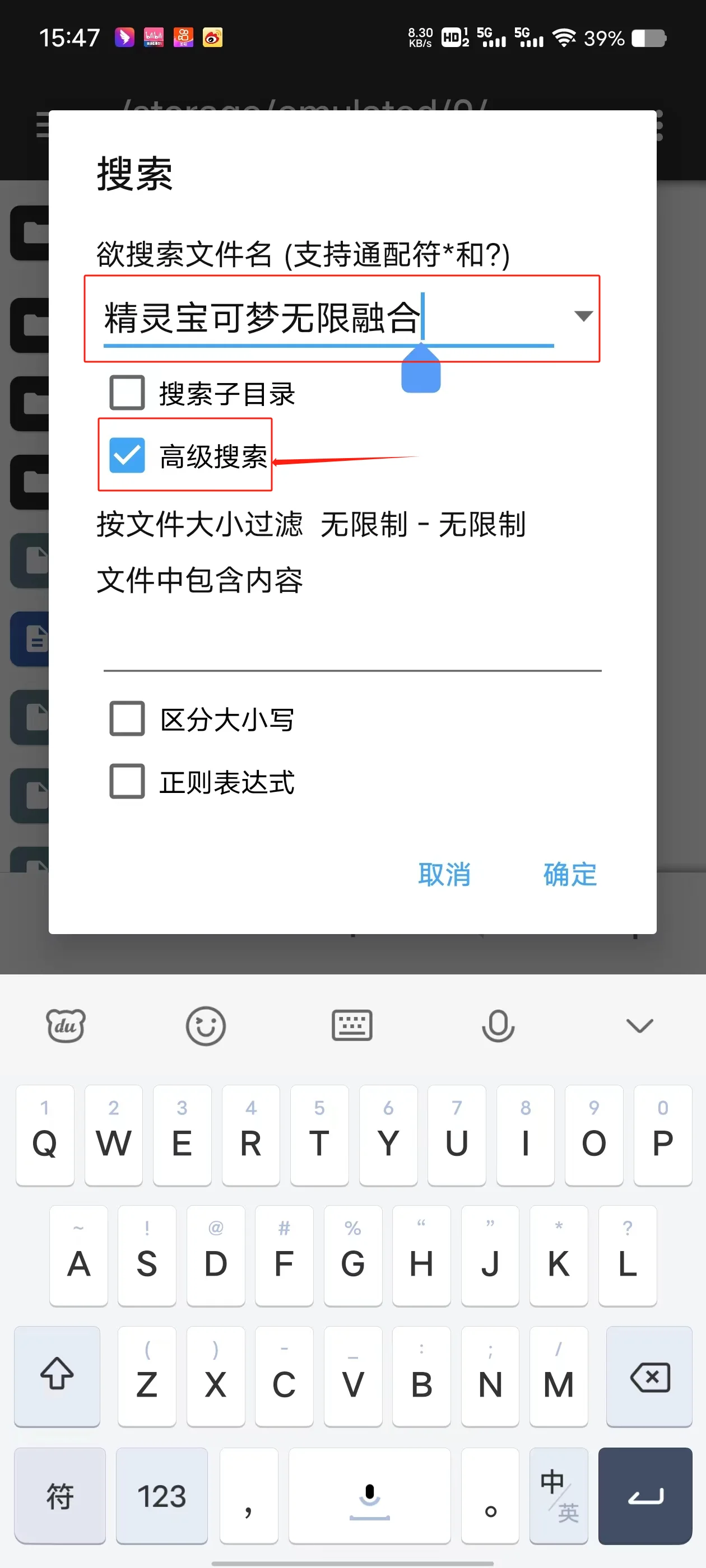Start voice input with the microphone icon
Screen dimensions: 706x1568
pyautogui.click(x=498, y=1026)
